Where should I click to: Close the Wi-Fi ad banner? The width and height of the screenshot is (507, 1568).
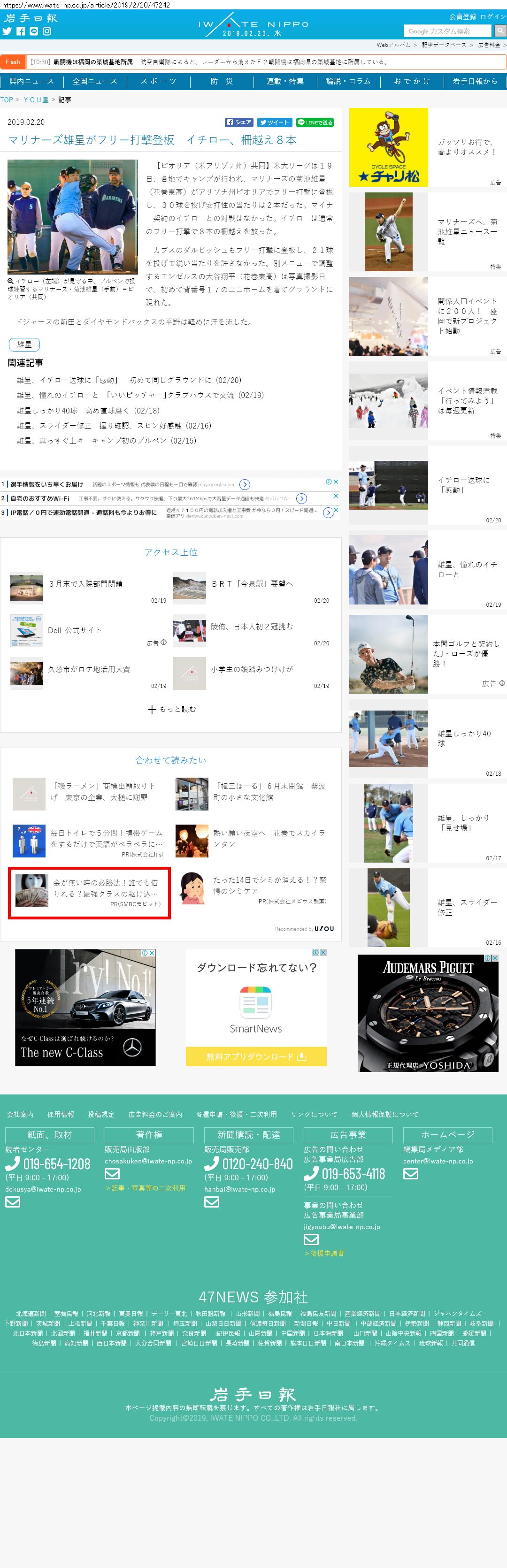[x=335, y=496]
